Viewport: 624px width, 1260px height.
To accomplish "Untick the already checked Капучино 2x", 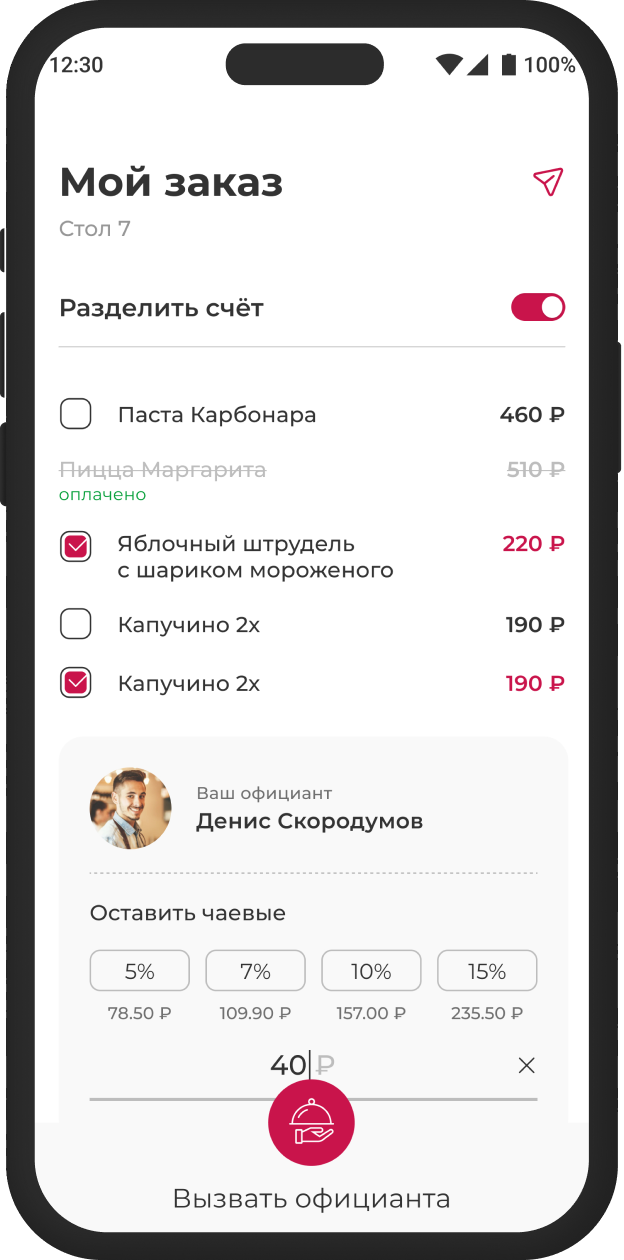I will (76, 683).
